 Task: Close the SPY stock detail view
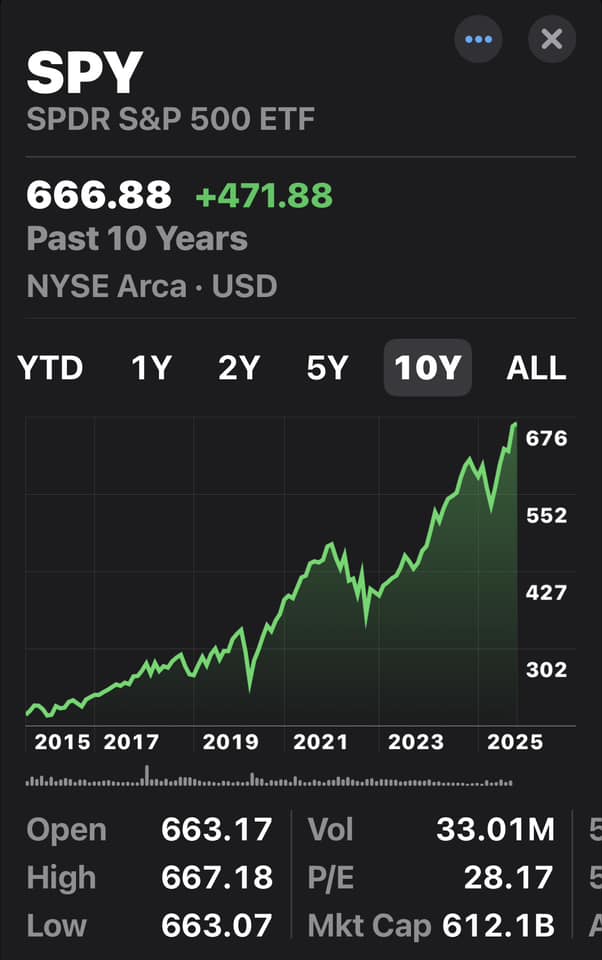[551, 40]
